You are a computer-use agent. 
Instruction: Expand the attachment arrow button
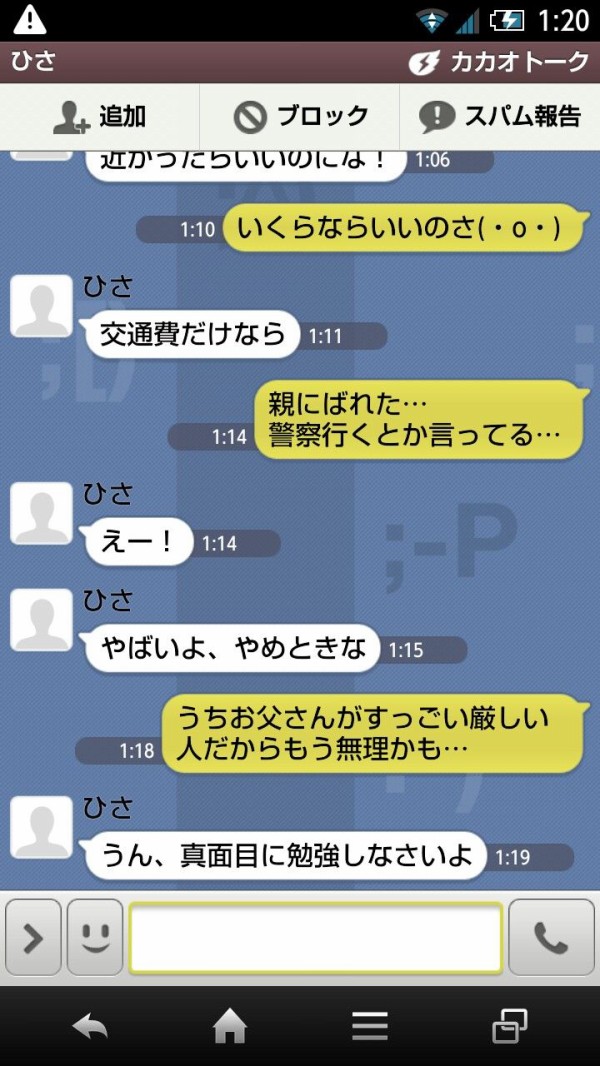pos(33,937)
